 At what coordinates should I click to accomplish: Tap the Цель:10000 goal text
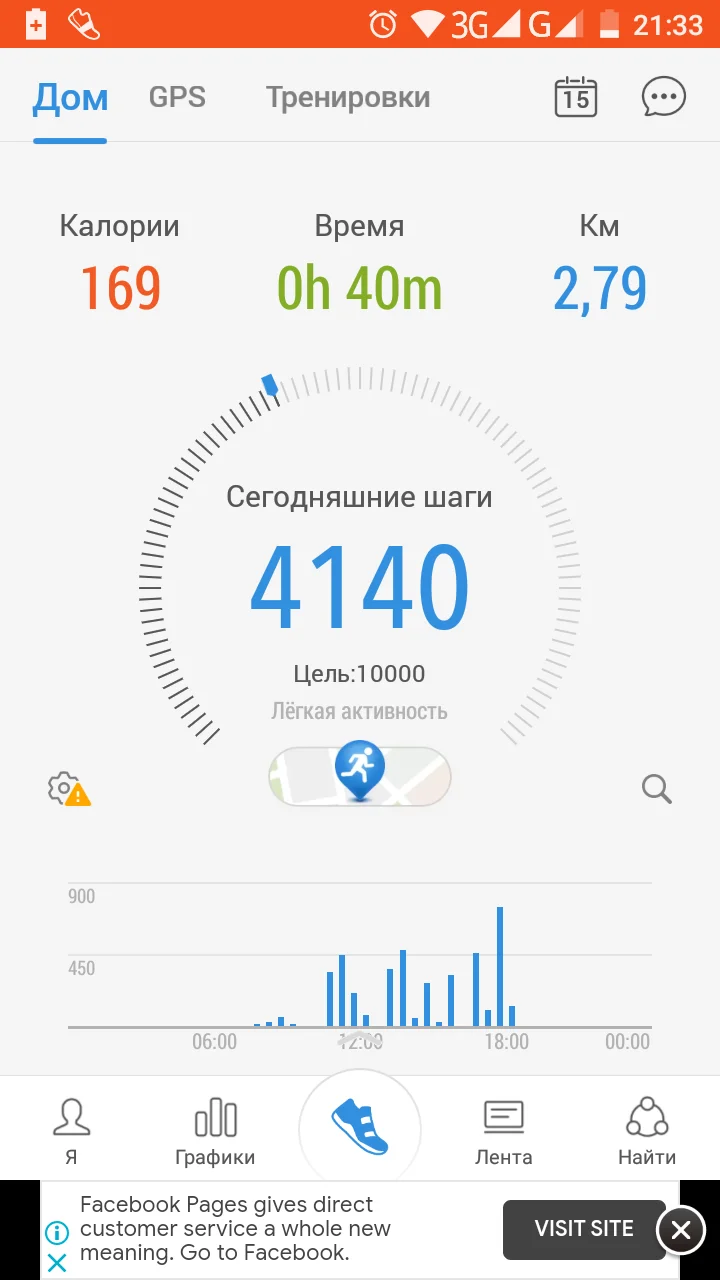pos(359,673)
